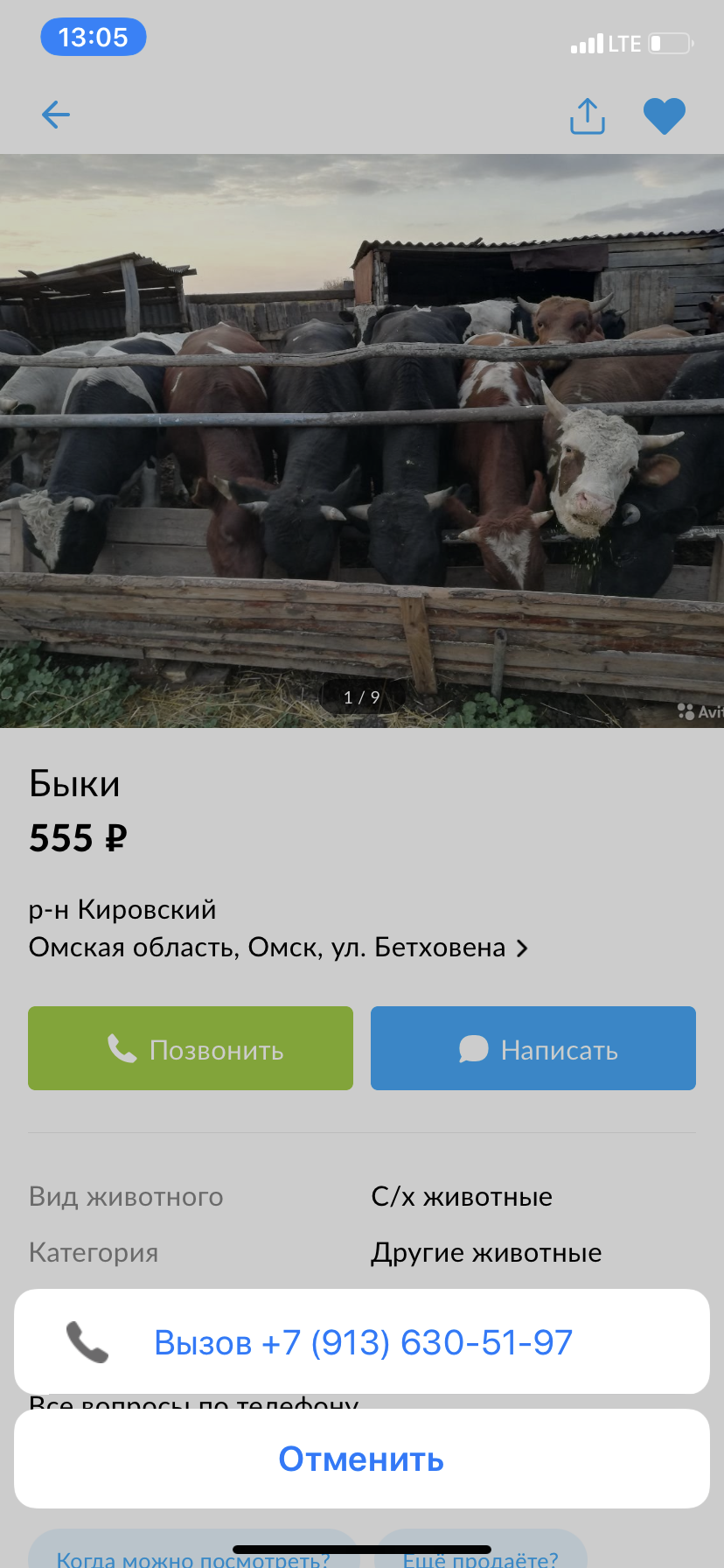Tap Отменить to dismiss the call sheet

click(x=362, y=1459)
